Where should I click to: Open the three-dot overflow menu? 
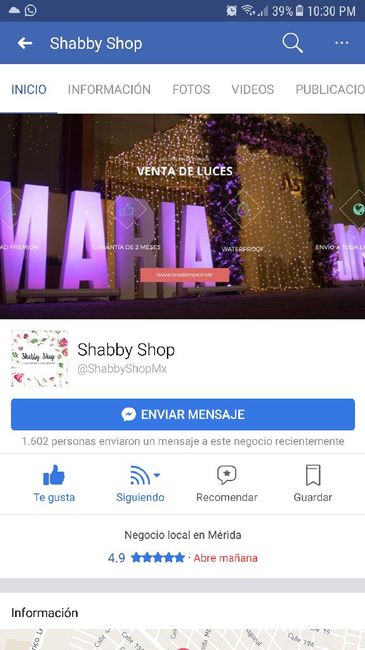(x=341, y=43)
